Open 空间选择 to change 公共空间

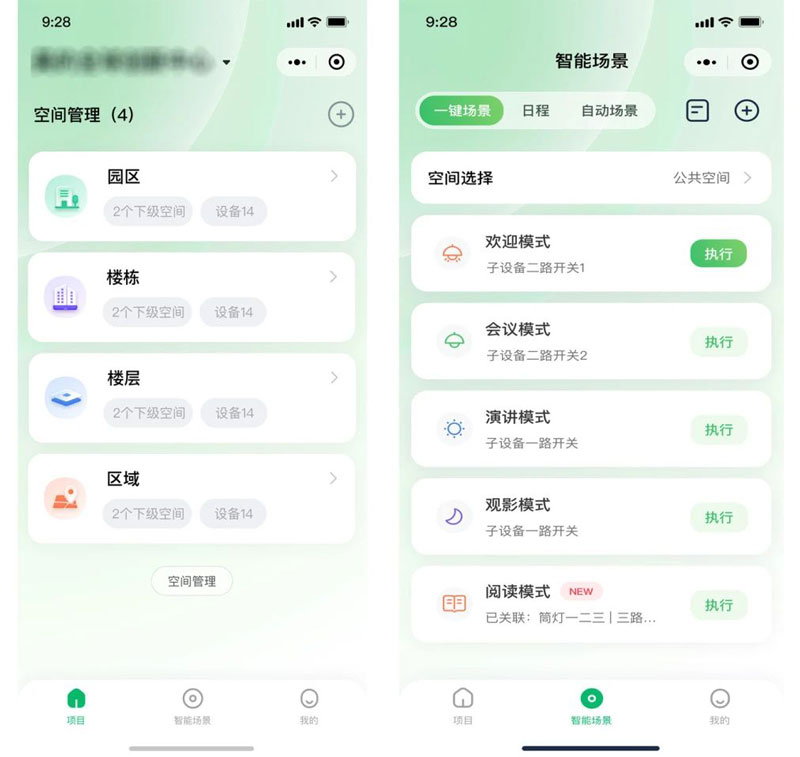[591, 178]
